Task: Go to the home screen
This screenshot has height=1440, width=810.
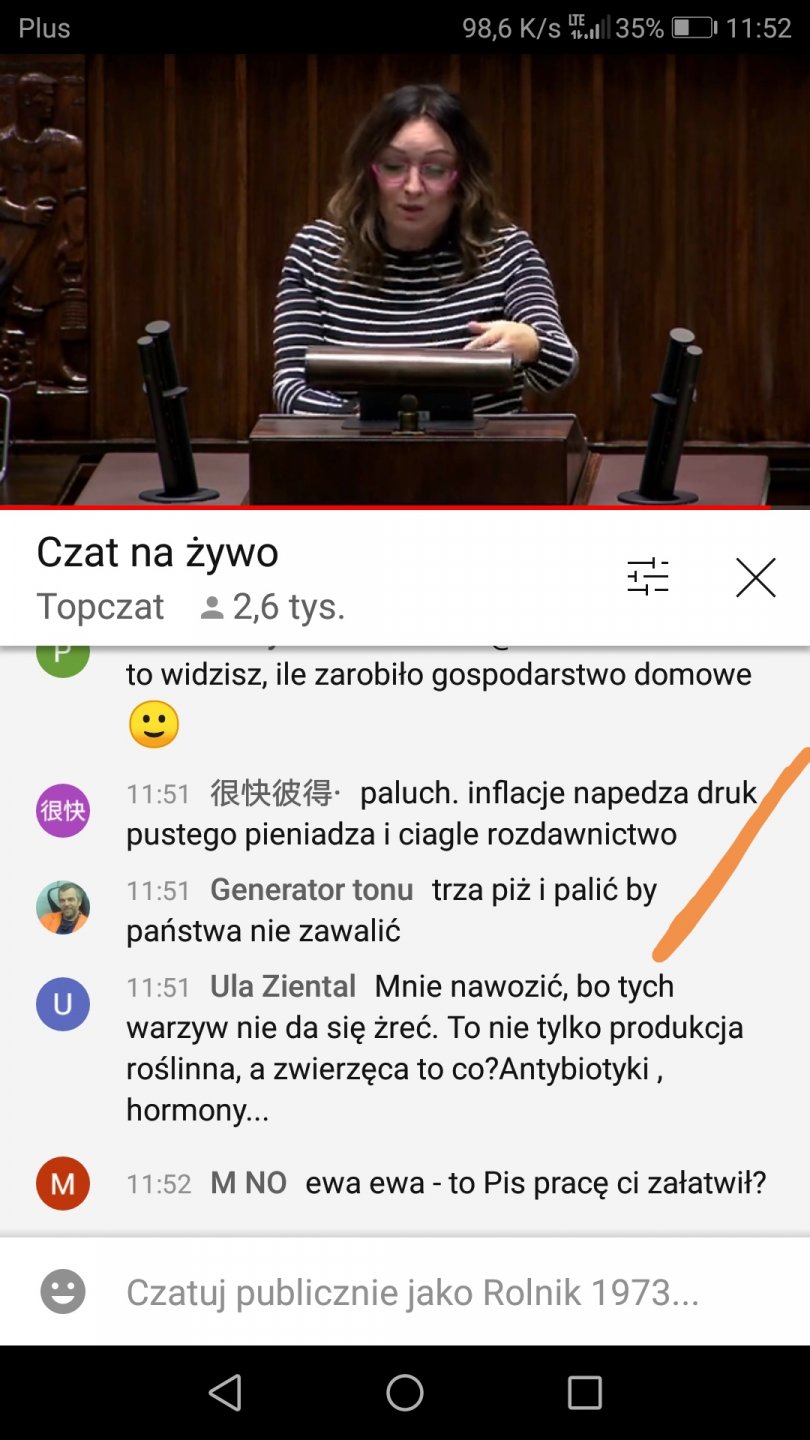Action: 405,1392
